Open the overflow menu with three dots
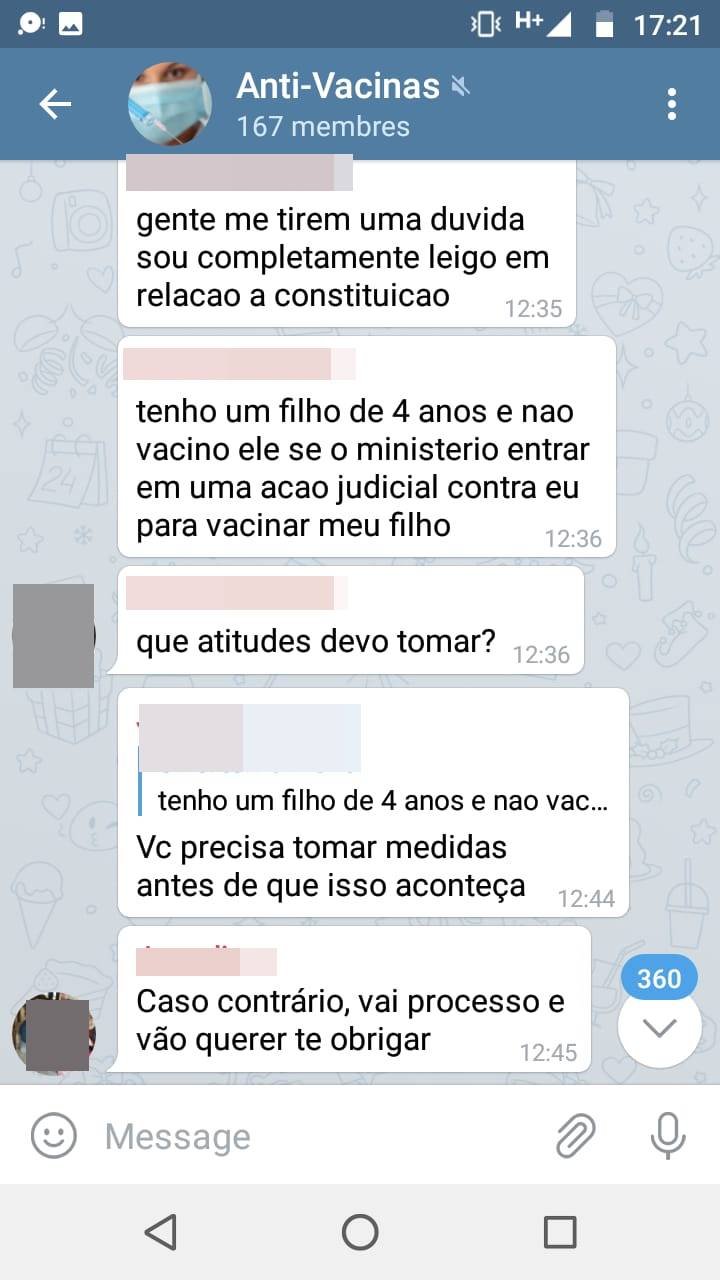 pyautogui.click(x=672, y=104)
